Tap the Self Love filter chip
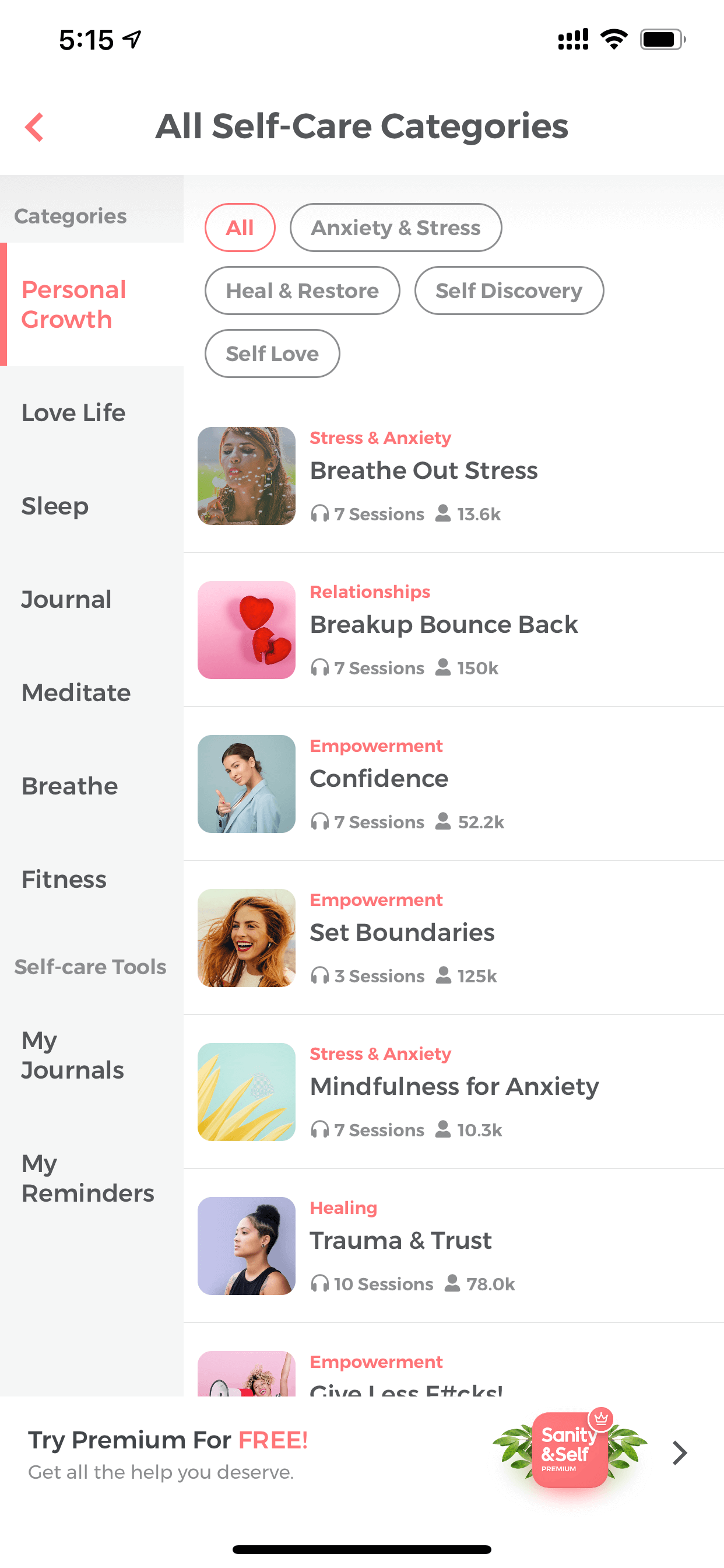This screenshot has width=724, height=1568. tap(272, 353)
